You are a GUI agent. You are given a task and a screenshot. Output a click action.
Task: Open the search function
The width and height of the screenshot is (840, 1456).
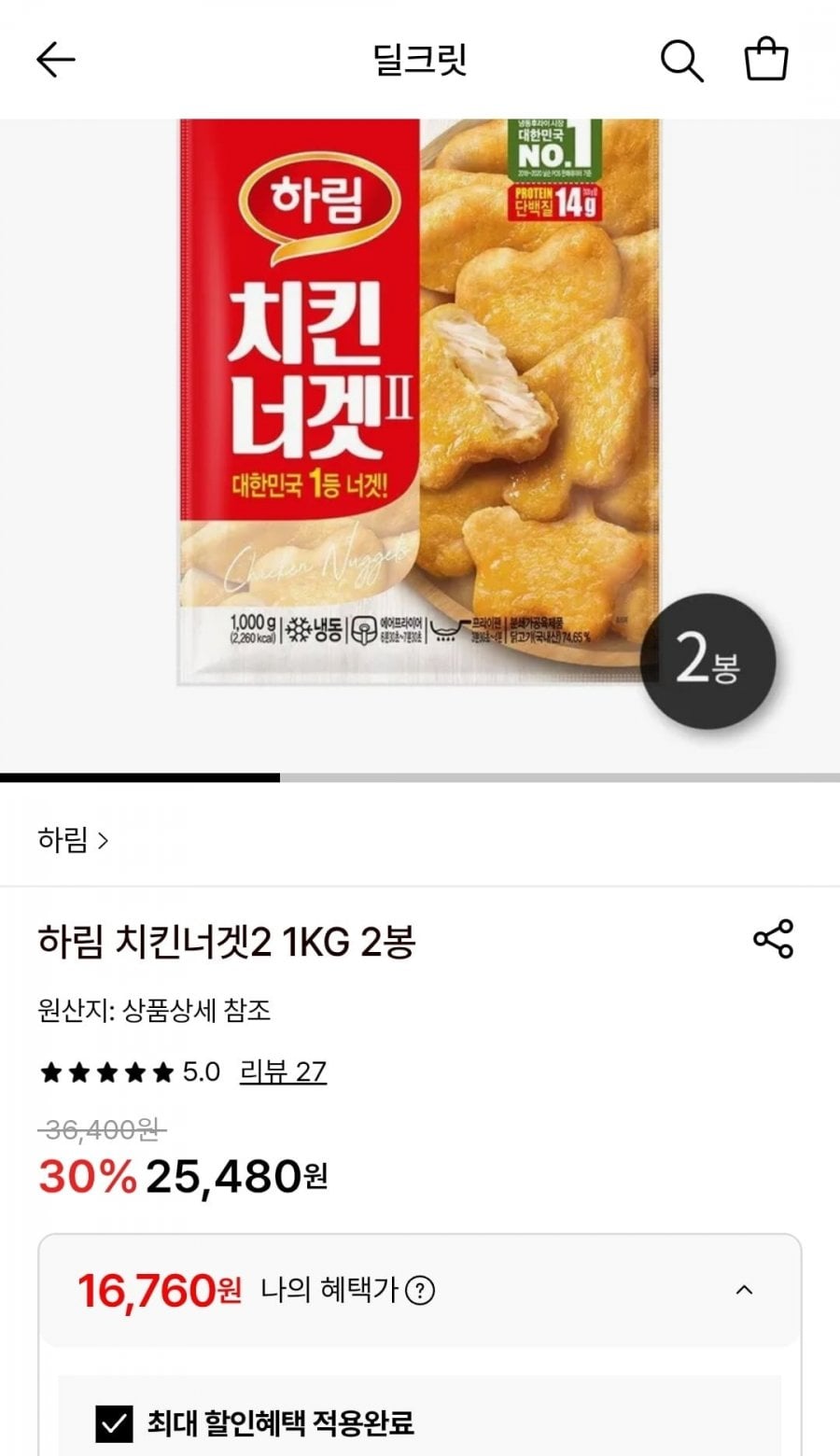pos(680,60)
